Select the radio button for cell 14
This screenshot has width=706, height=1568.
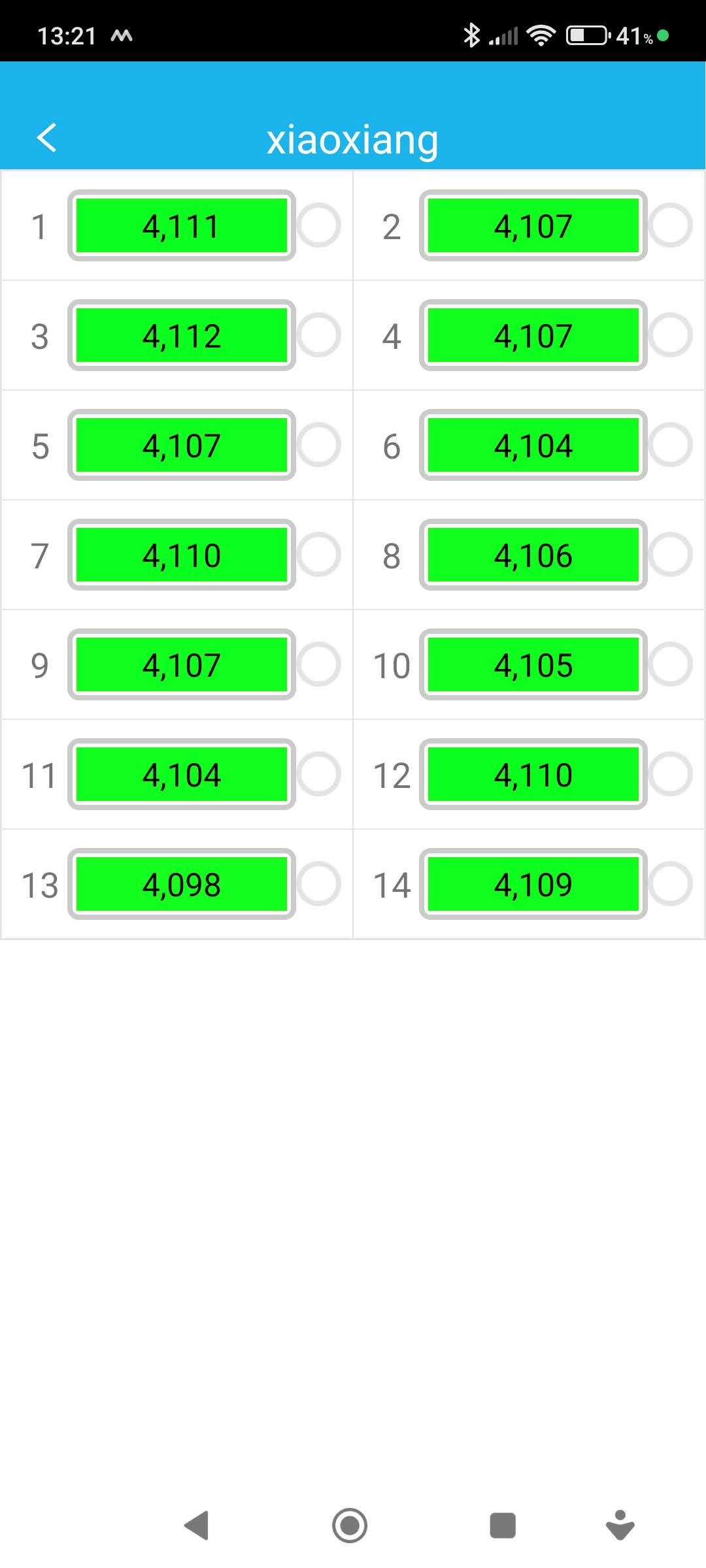(671, 884)
